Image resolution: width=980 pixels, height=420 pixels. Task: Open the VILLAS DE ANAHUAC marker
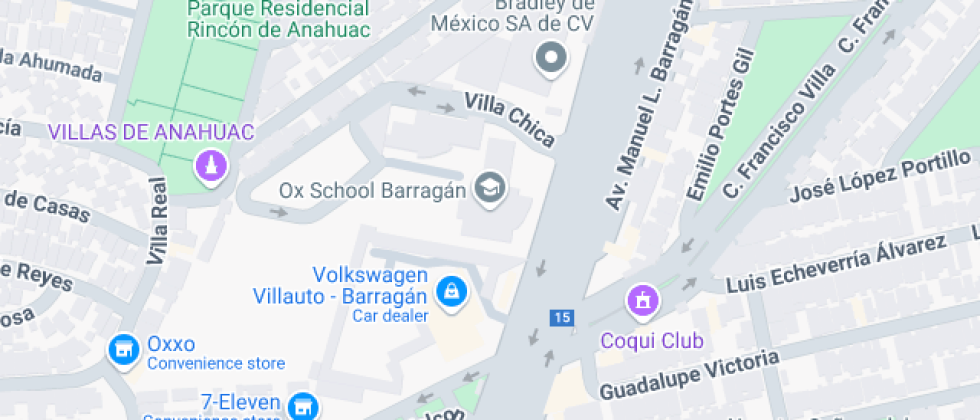coord(211,166)
